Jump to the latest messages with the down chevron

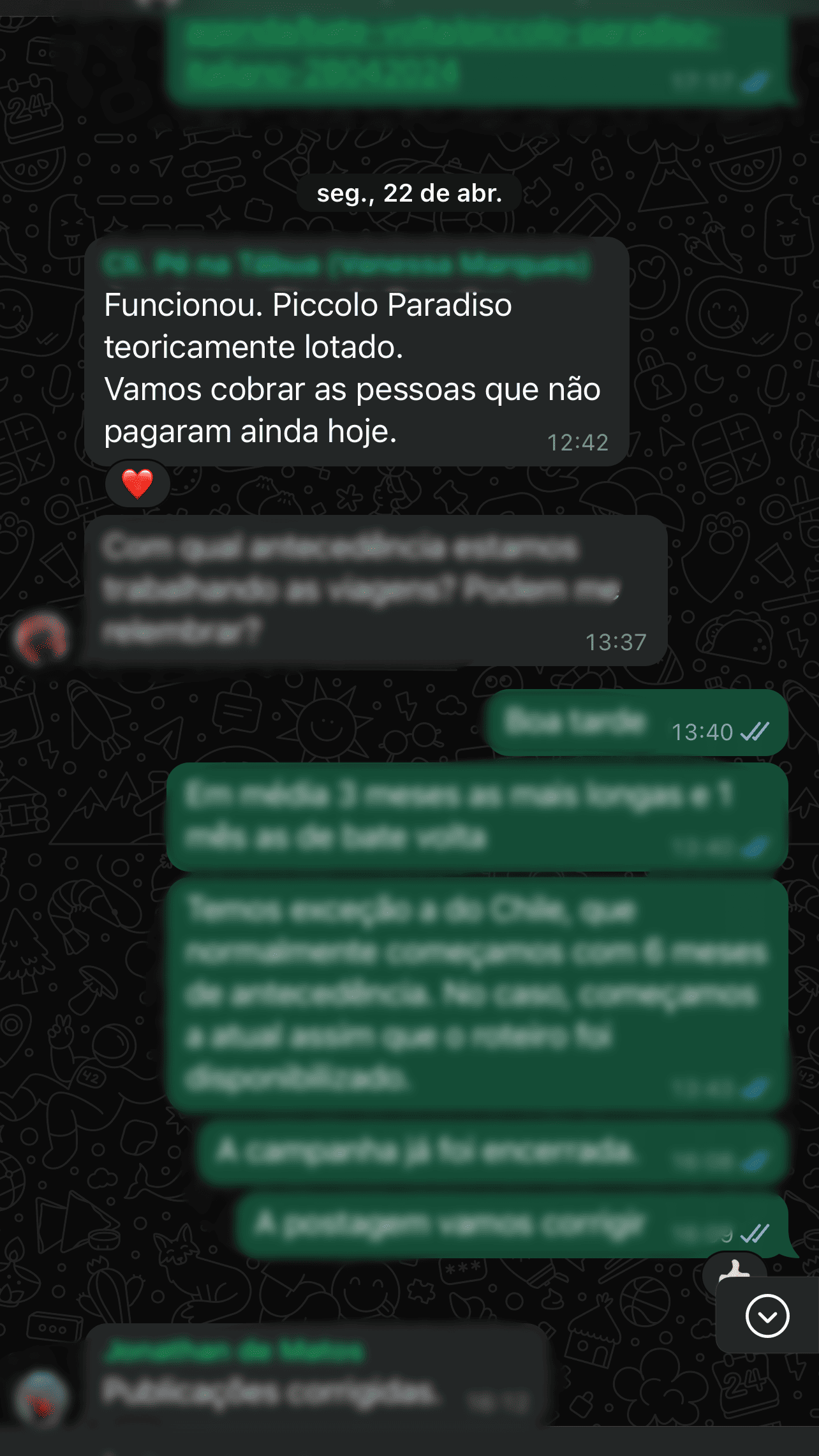[x=767, y=1316]
